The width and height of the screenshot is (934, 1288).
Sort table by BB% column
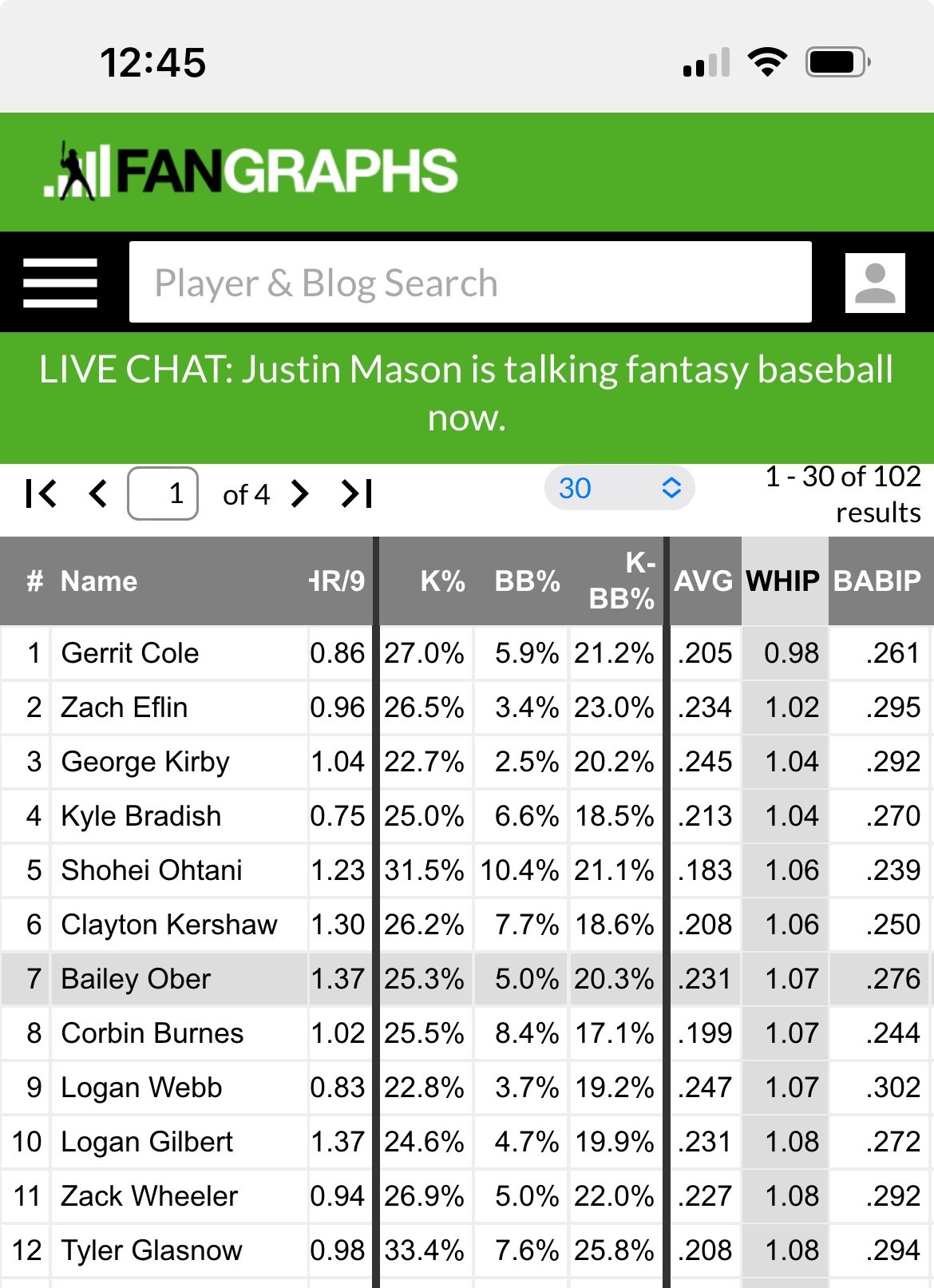click(x=527, y=581)
